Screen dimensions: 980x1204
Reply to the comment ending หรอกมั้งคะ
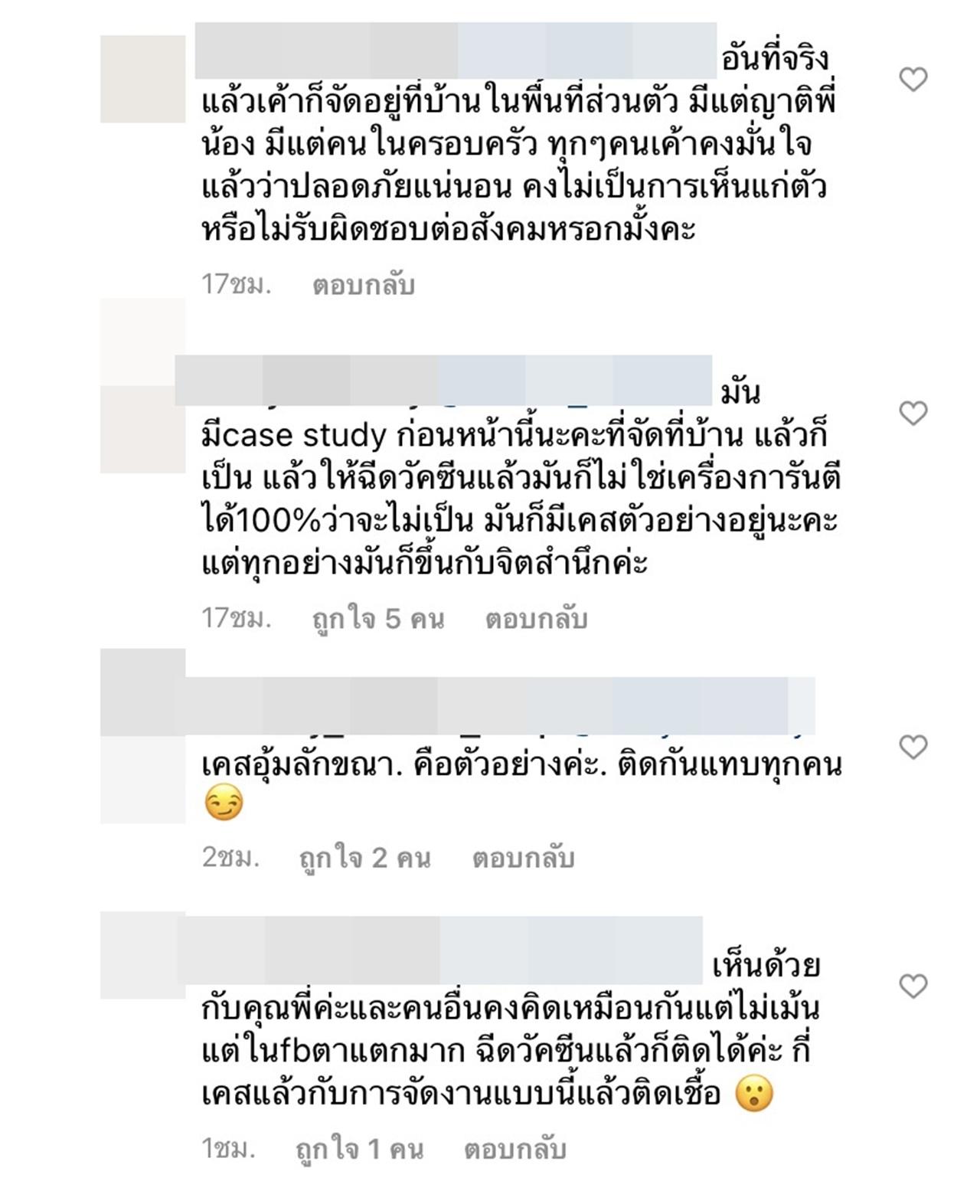point(363,285)
